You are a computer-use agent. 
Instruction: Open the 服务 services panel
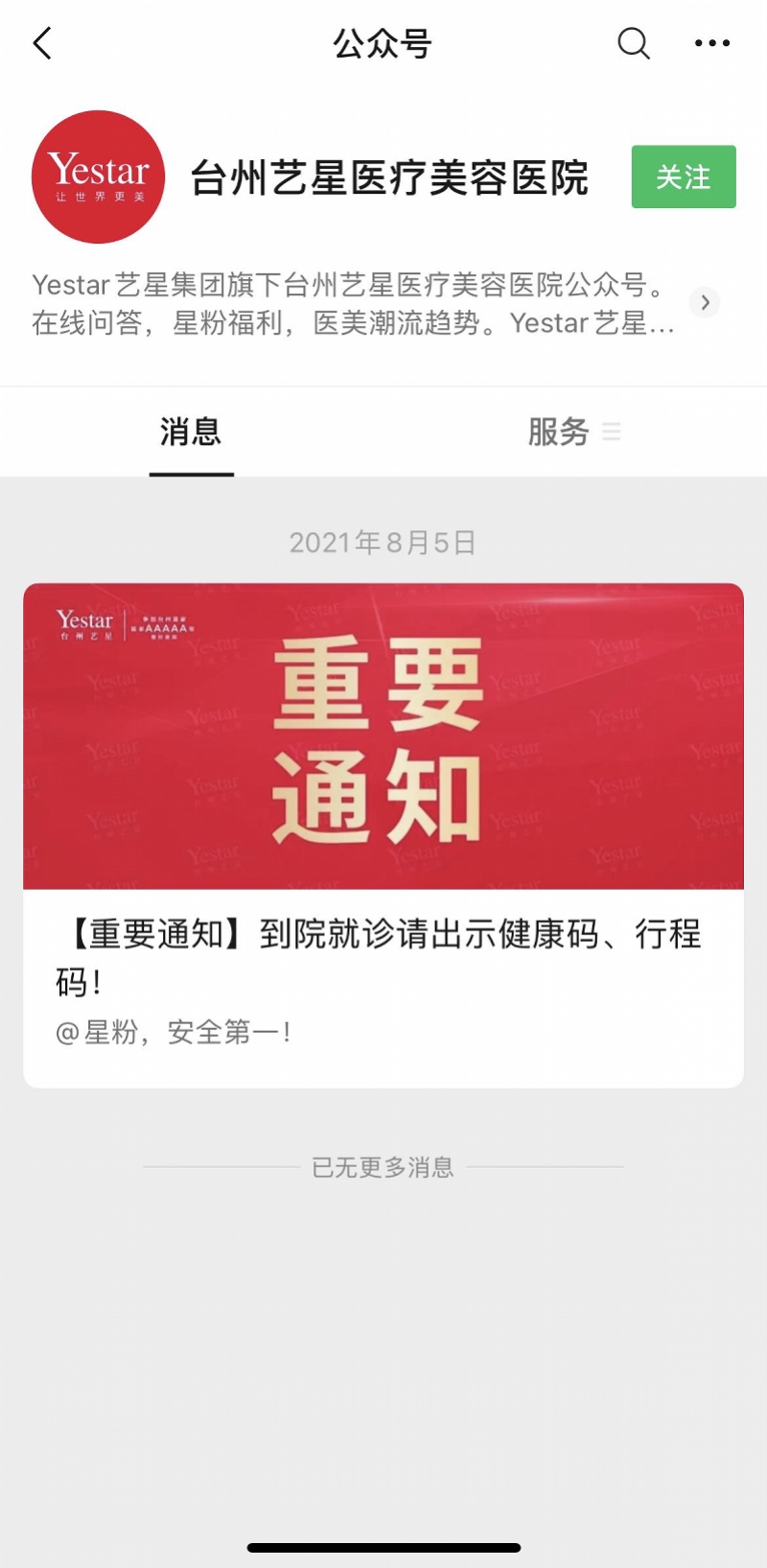[x=561, y=432]
